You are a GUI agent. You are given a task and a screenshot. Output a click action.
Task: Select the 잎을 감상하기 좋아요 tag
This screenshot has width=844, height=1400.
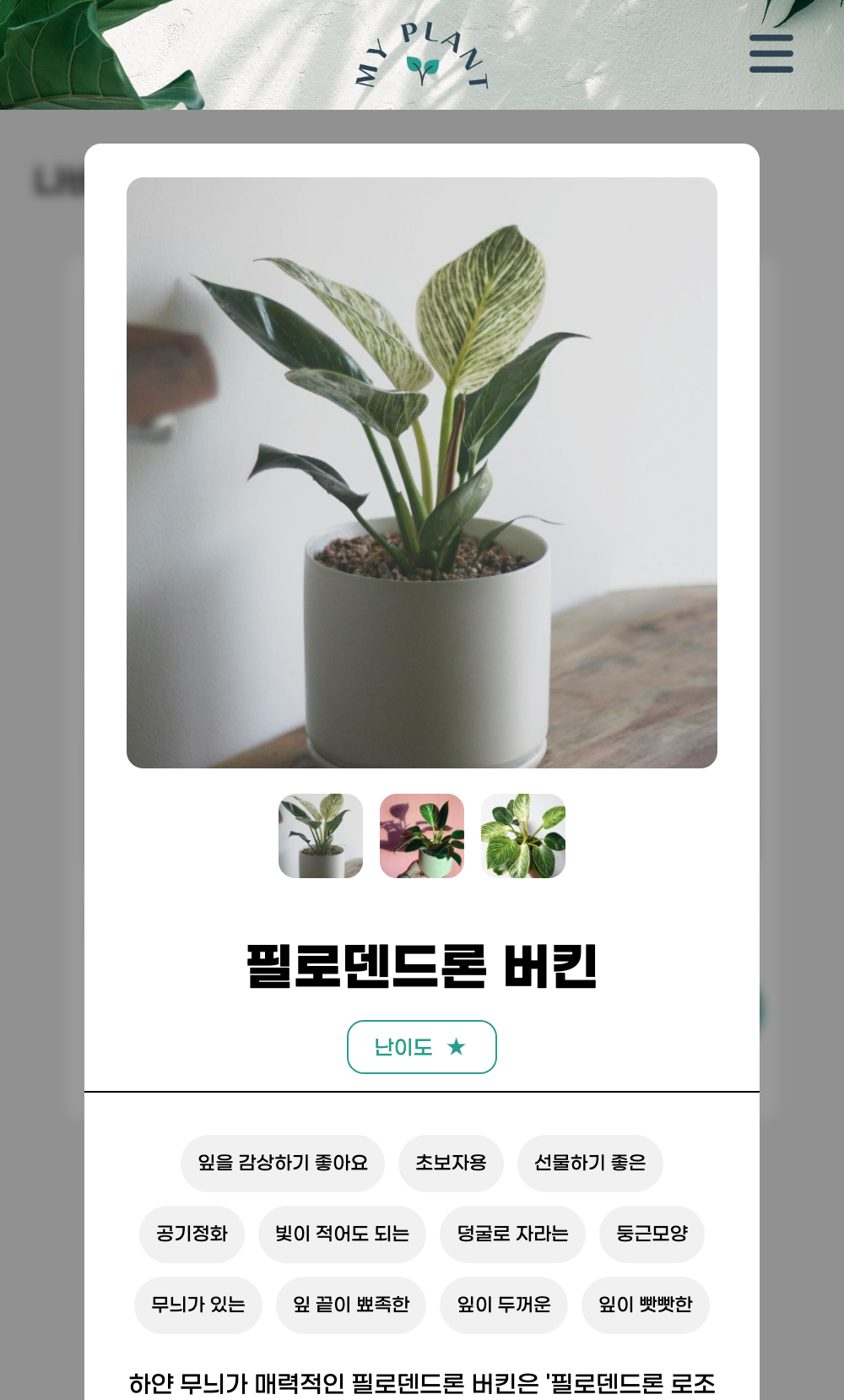click(x=283, y=1163)
